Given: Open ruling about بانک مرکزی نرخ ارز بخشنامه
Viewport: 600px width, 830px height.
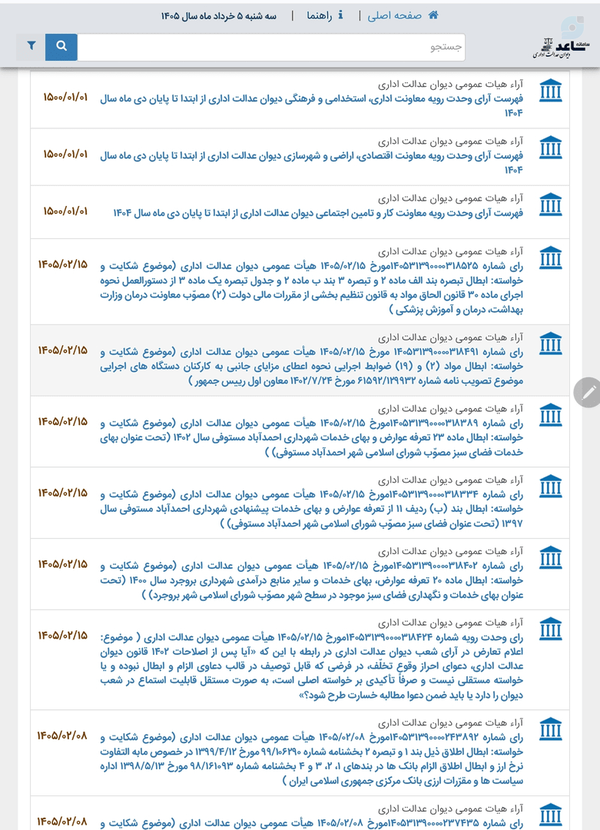Looking at the screenshot, I should [x=311, y=760].
